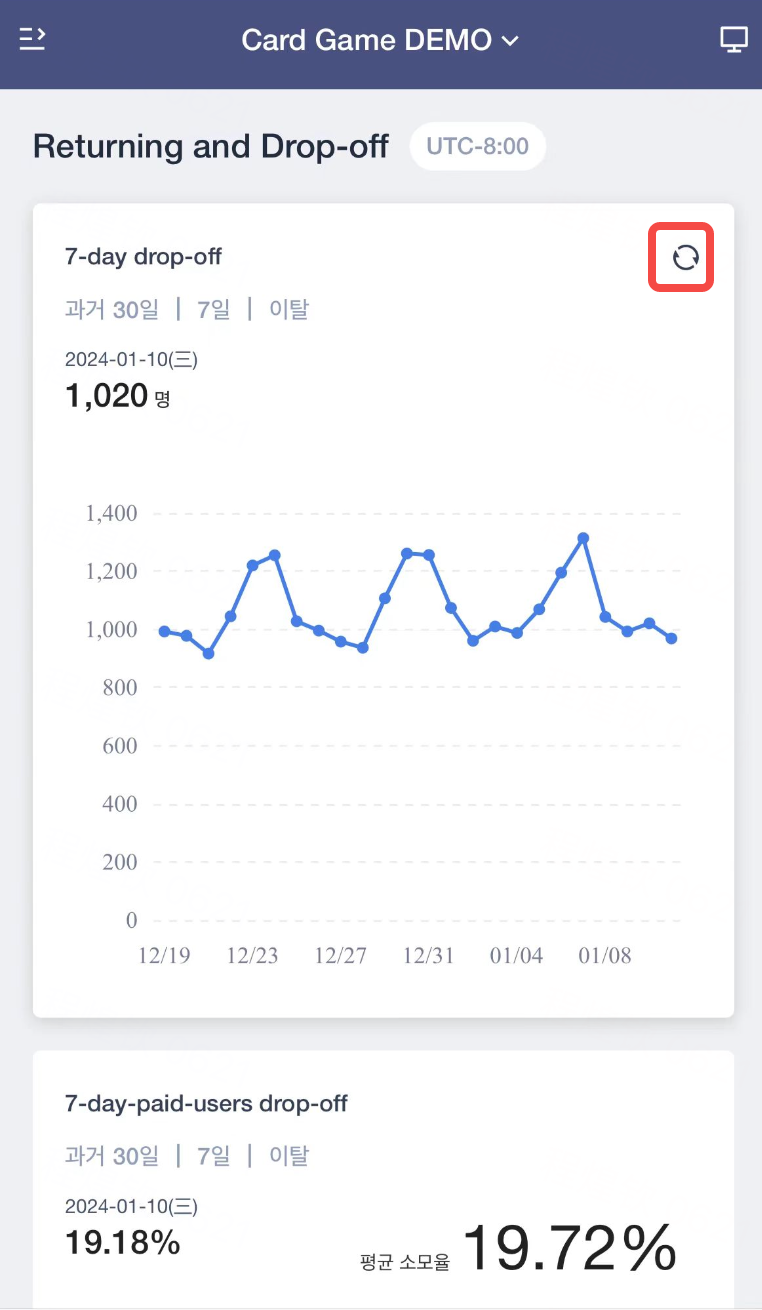Open the 7-day-paid-users drop-off card
The image size is (762, 1310).
pyautogui.click(x=383, y=1179)
